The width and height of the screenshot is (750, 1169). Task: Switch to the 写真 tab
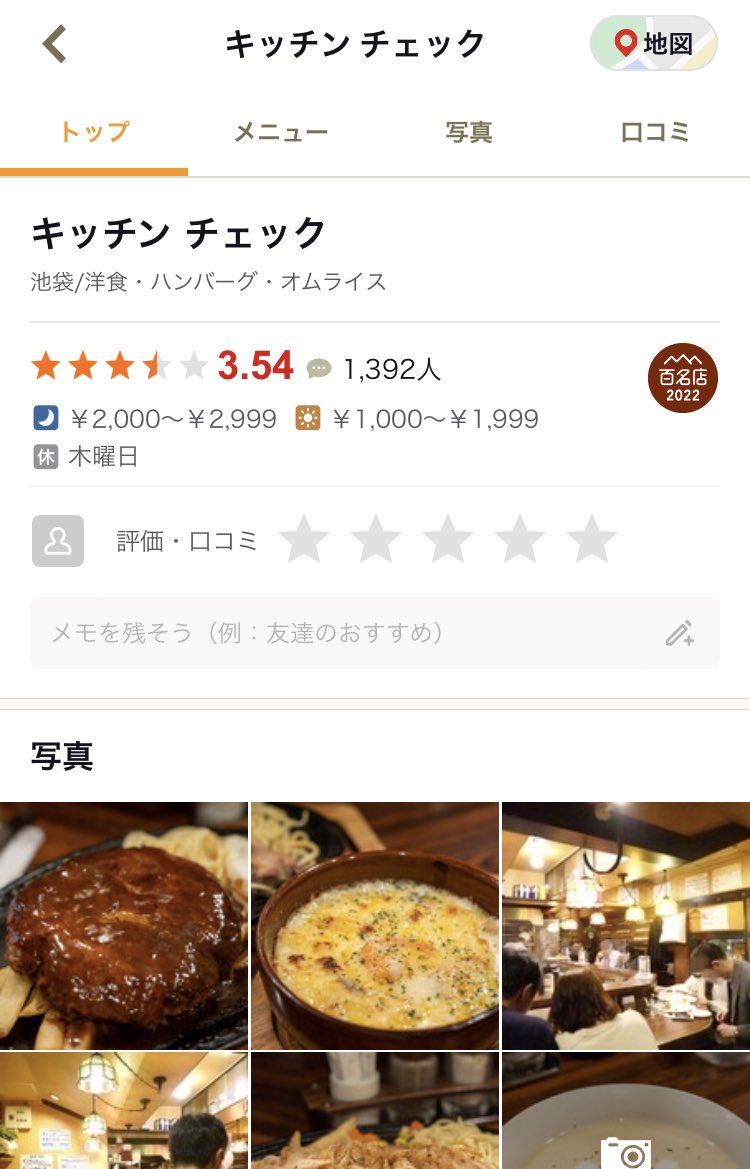pyautogui.click(x=469, y=132)
